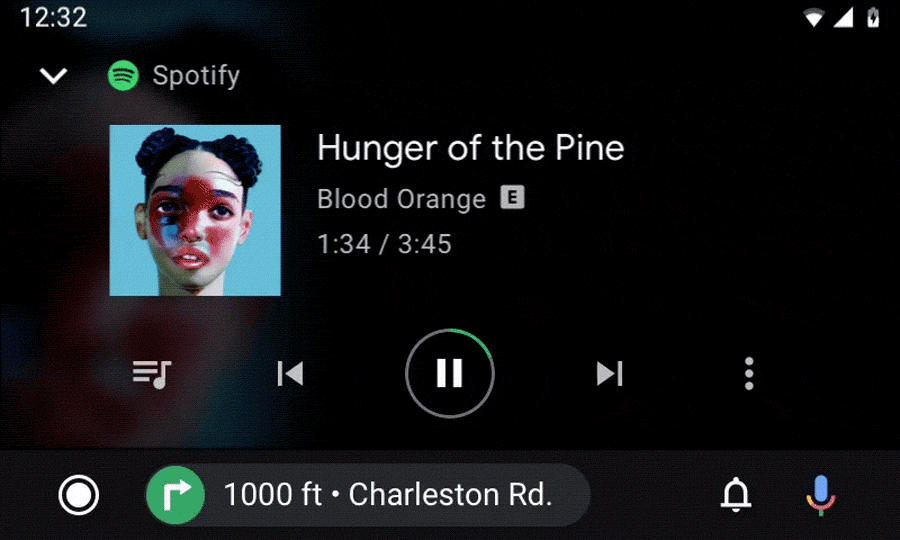Skip to the previous track
The image size is (900, 540).
[290, 374]
